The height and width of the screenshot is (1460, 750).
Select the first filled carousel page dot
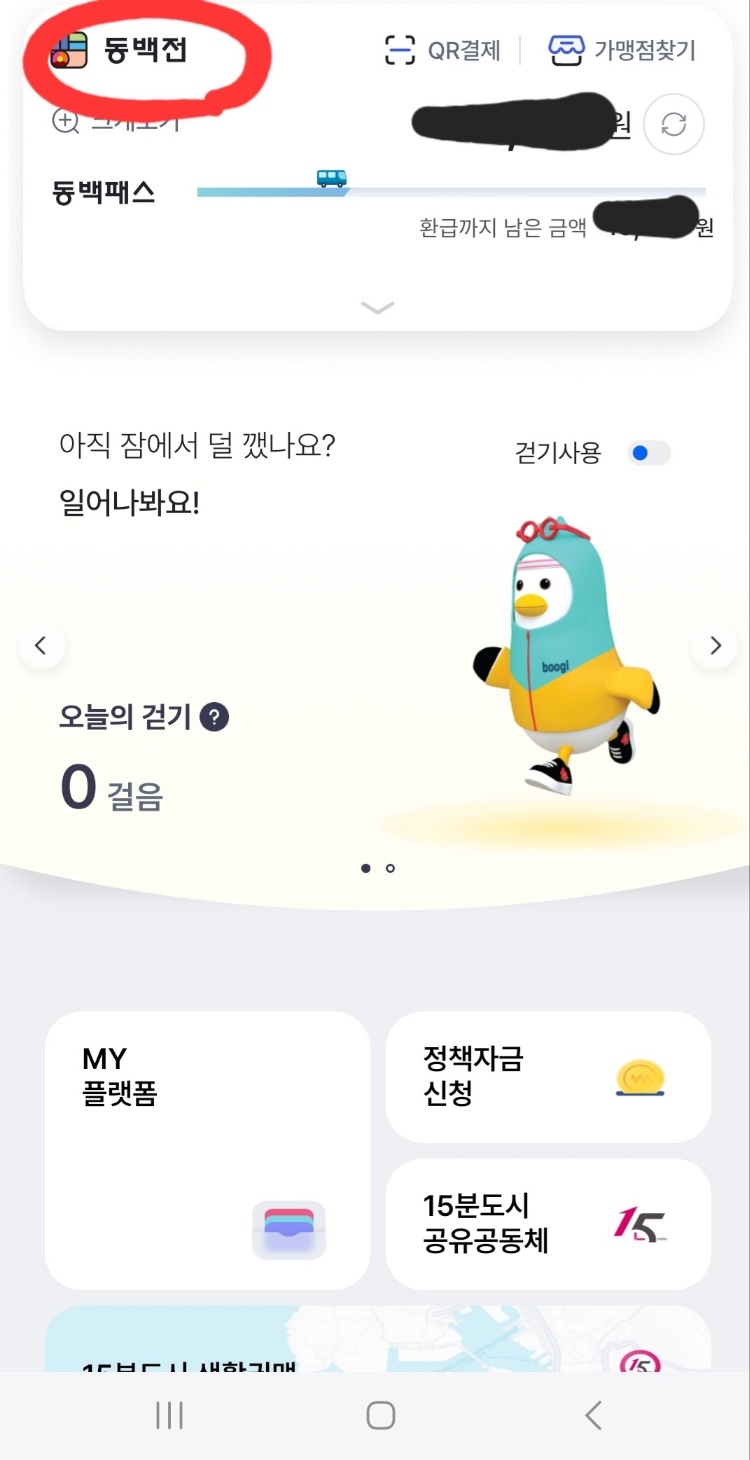pos(365,868)
